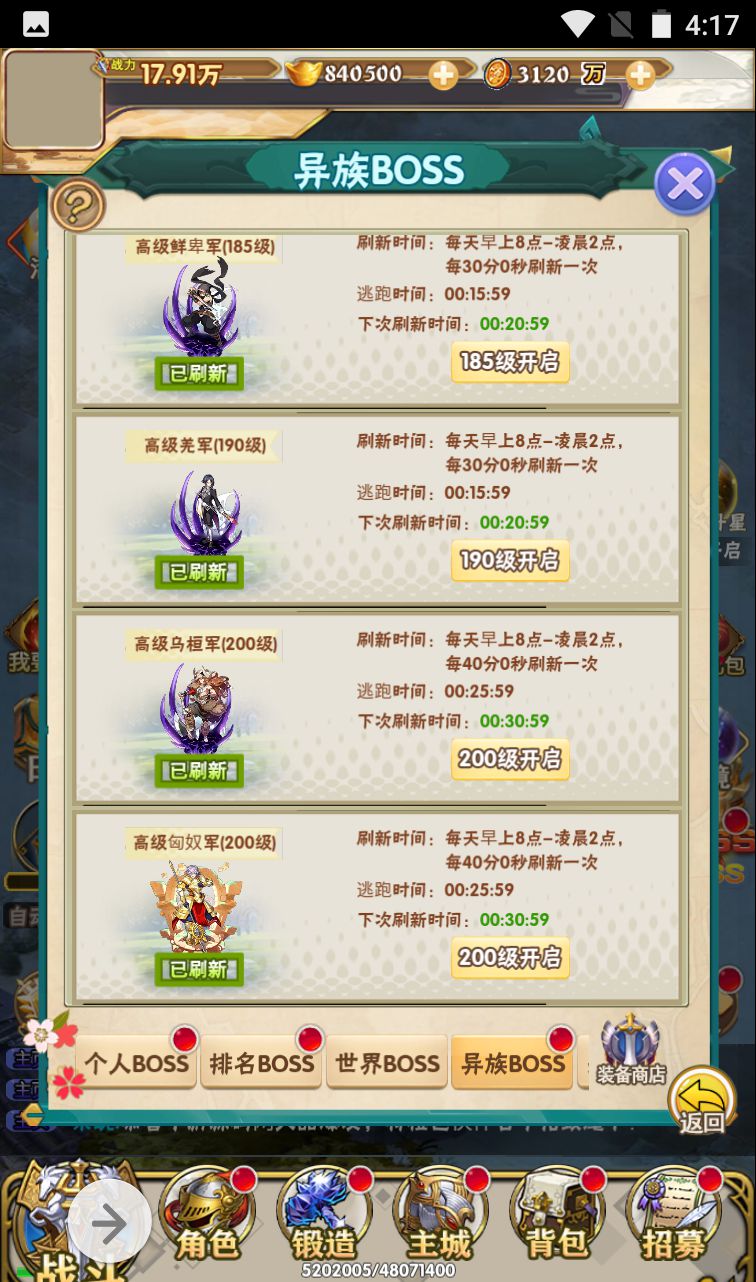Open the 装备商店 equipment shop

[631, 1052]
